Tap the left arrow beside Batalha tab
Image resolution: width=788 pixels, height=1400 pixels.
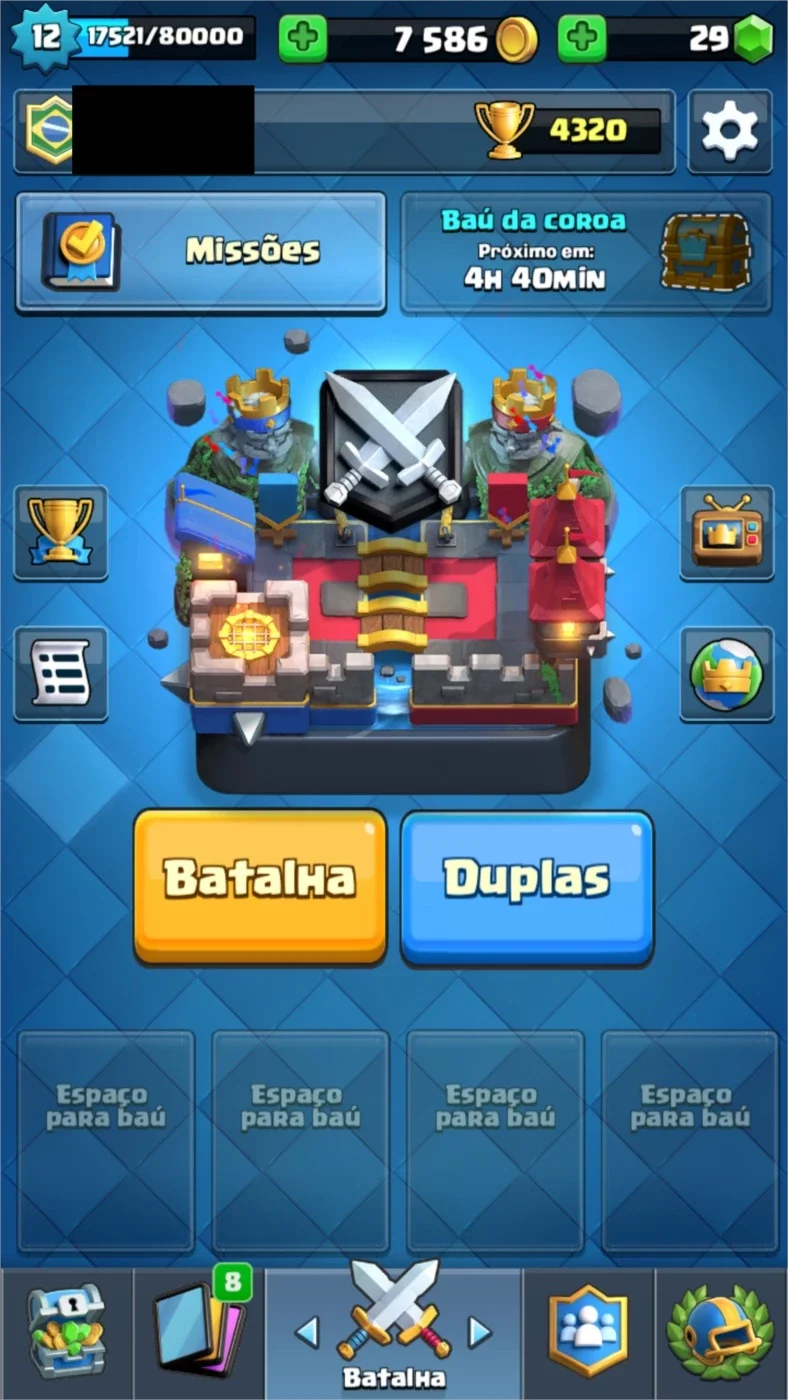click(307, 1332)
